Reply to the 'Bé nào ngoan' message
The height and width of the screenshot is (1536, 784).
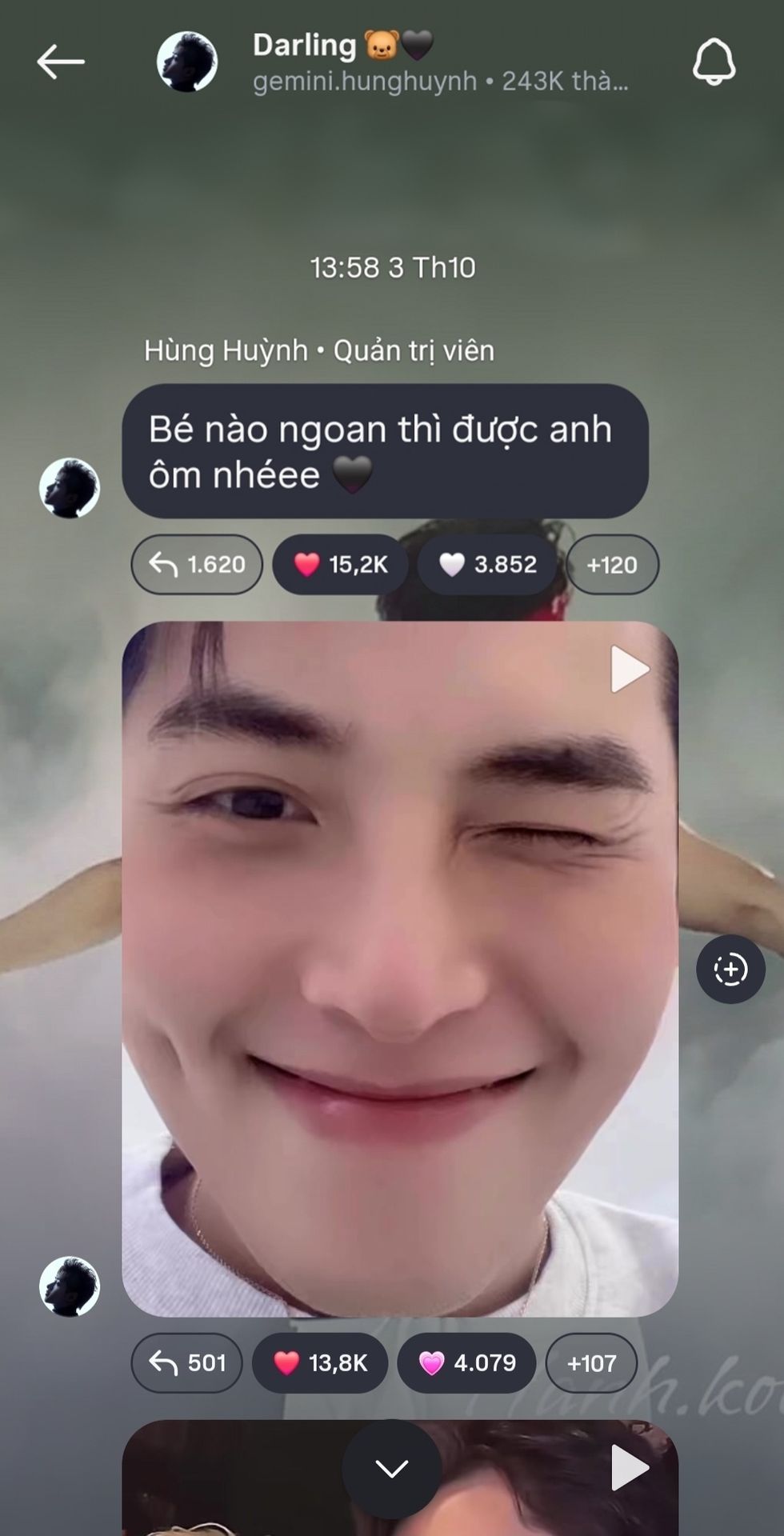click(x=197, y=565)
